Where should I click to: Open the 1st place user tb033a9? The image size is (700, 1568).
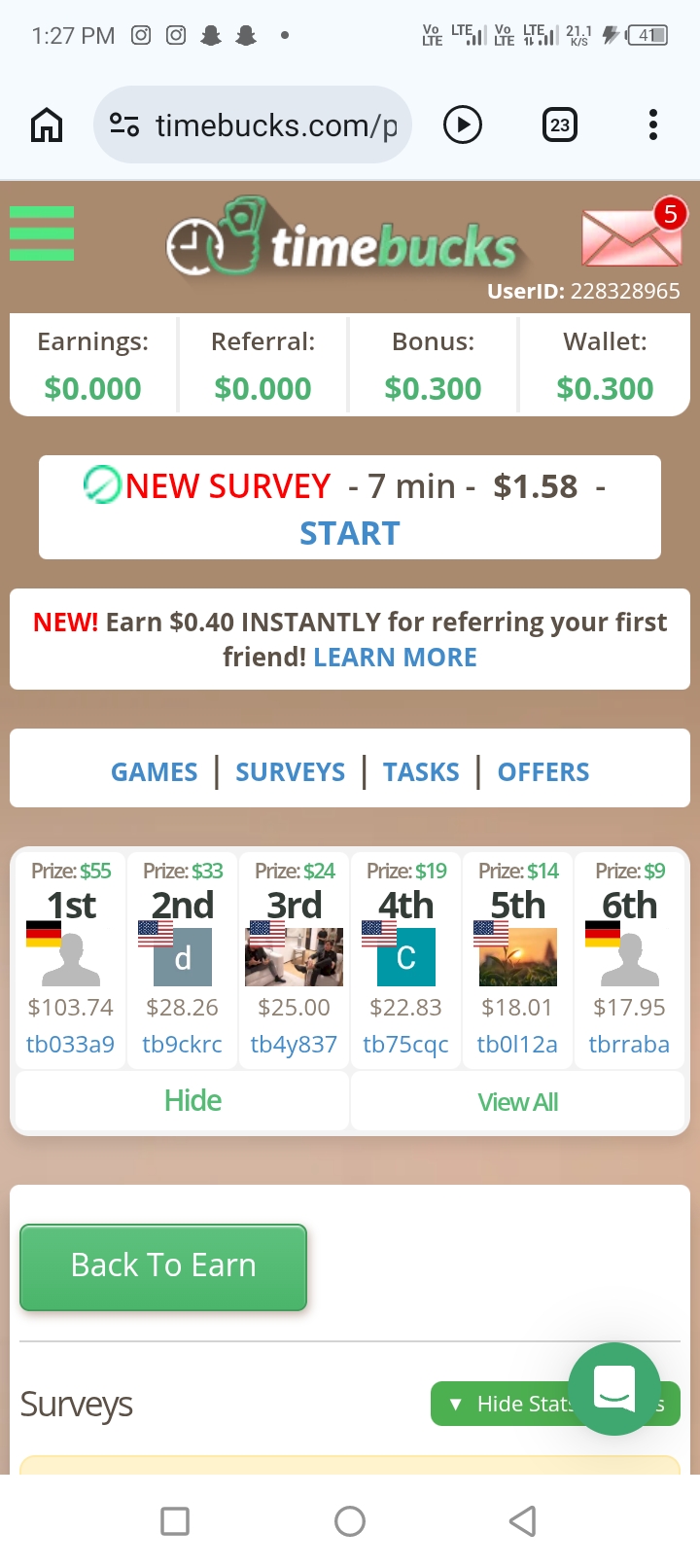click(70, 1045)
